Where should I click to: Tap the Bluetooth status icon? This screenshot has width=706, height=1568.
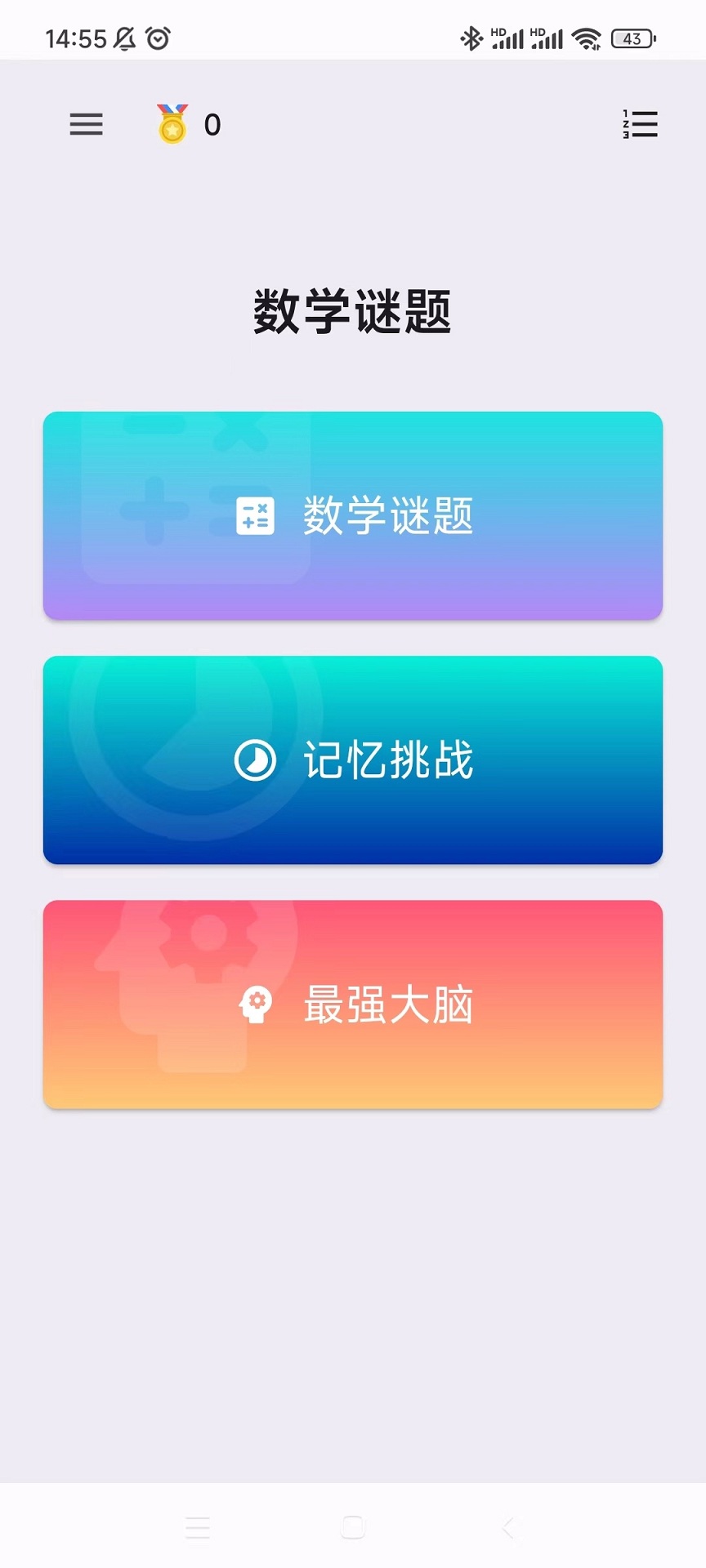(472, 37)
